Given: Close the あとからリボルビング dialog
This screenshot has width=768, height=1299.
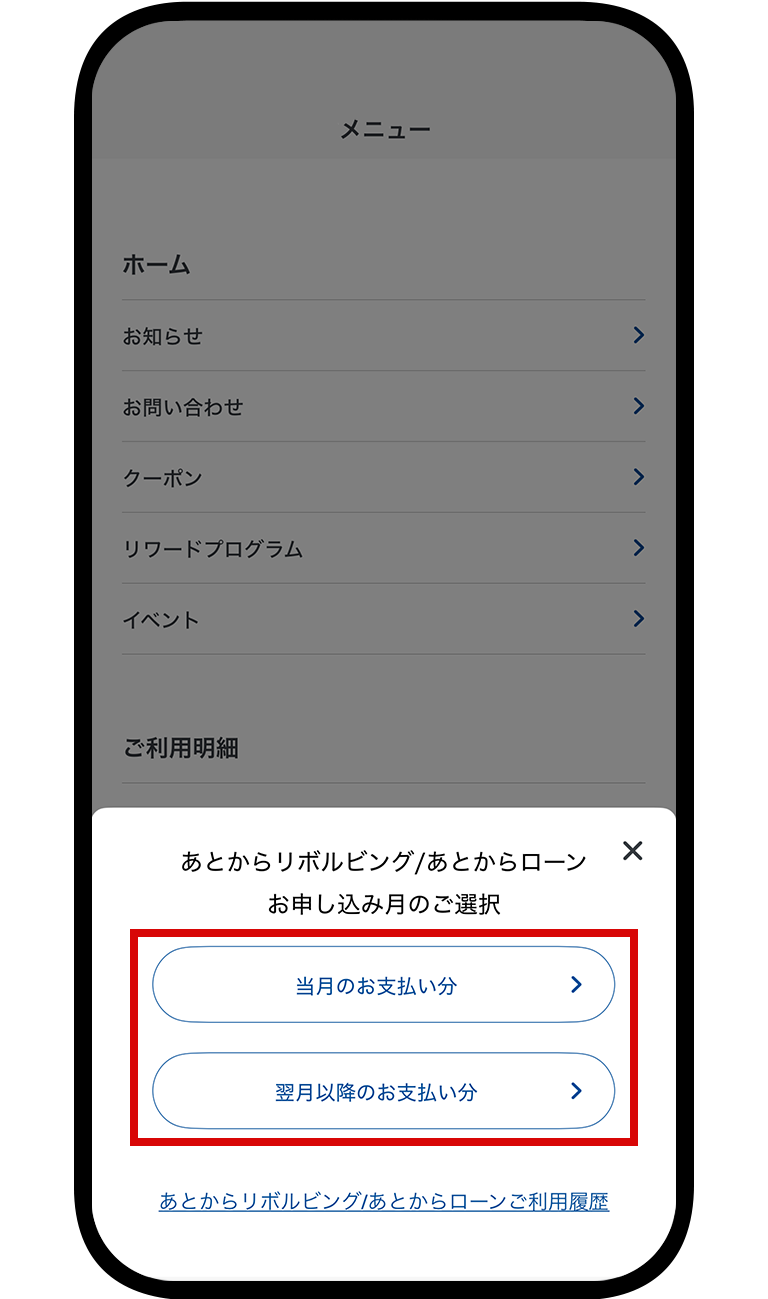Looking at the screenshot, I should pos(632,851).
